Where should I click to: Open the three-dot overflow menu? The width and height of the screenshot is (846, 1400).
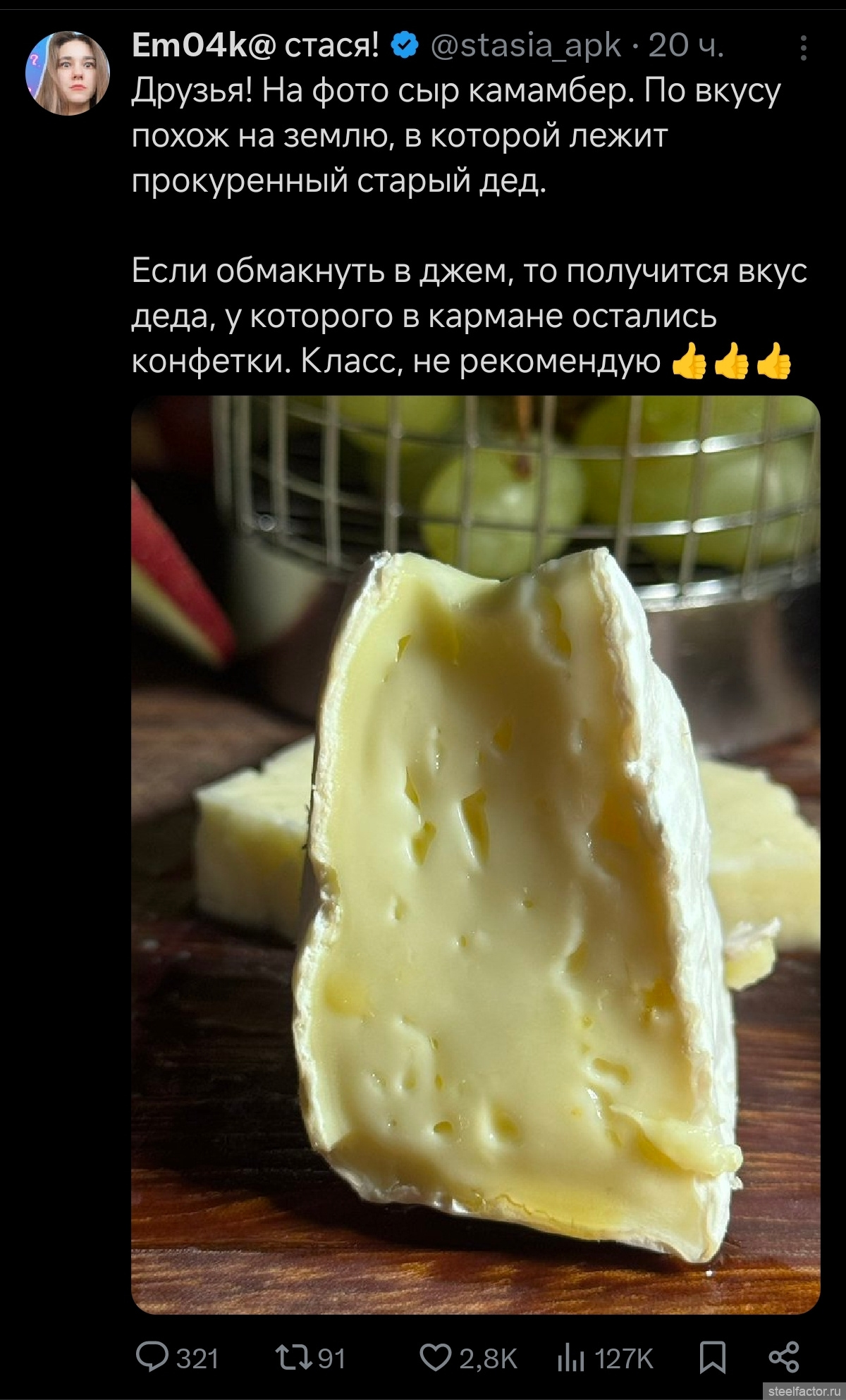tap(804, 48)
